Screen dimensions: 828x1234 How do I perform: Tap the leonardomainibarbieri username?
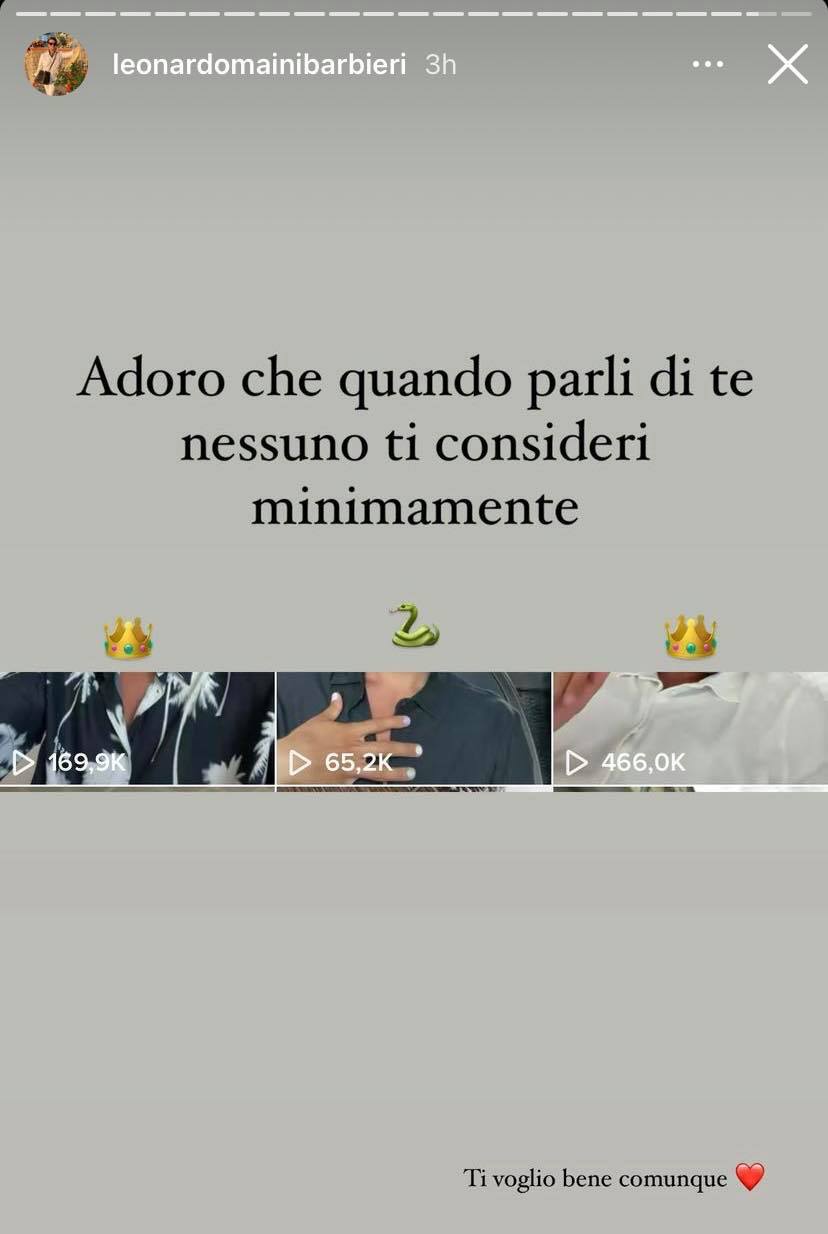click(x=260, y=64)
